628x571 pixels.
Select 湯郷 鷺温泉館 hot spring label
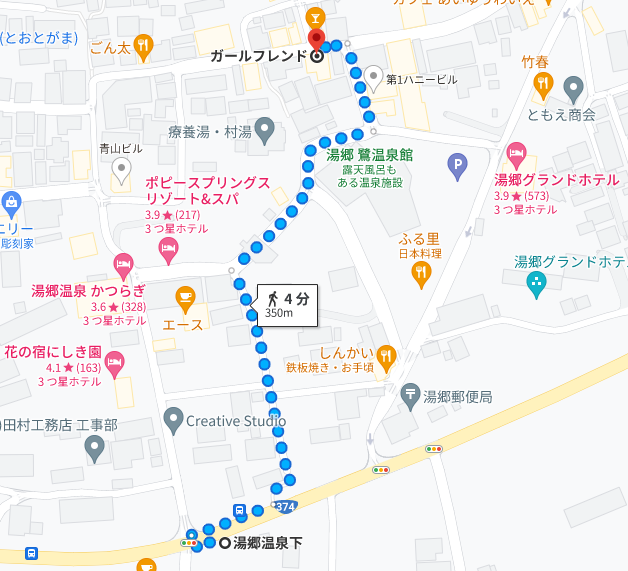pos(369,156)
